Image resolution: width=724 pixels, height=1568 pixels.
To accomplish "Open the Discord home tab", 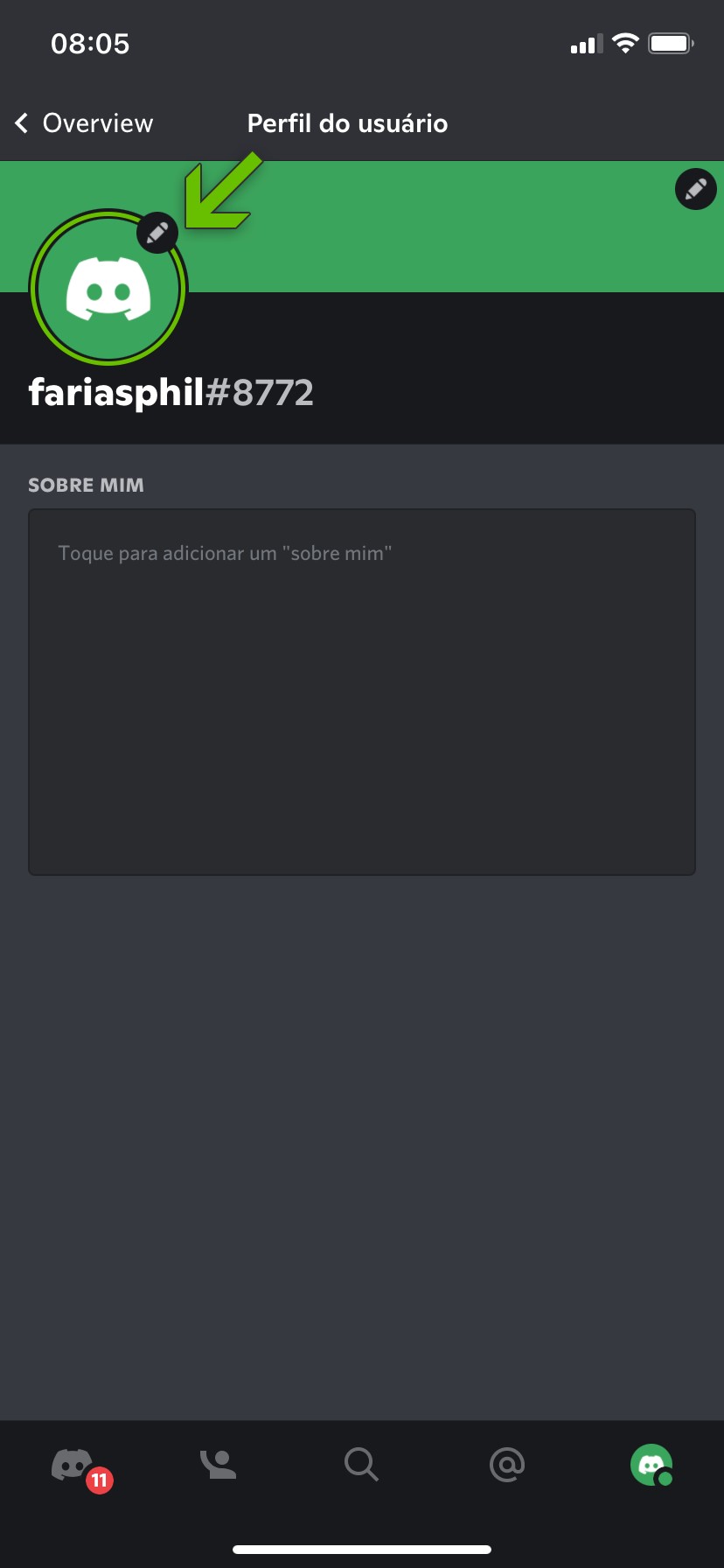I will coord(73,1464).
